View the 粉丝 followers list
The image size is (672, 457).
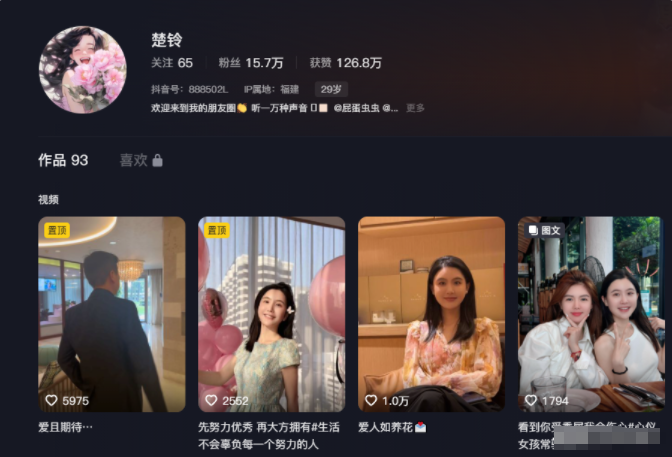[250, 63]
